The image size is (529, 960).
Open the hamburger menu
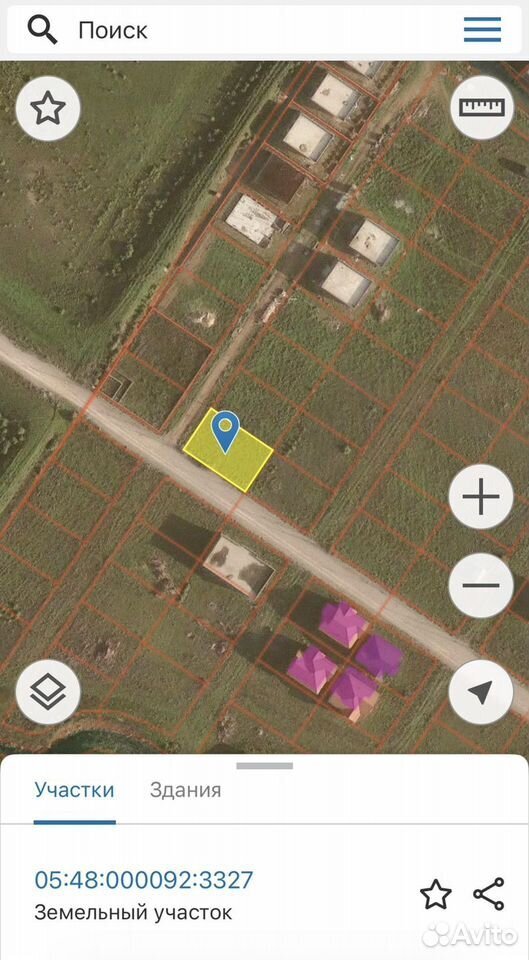482,29
